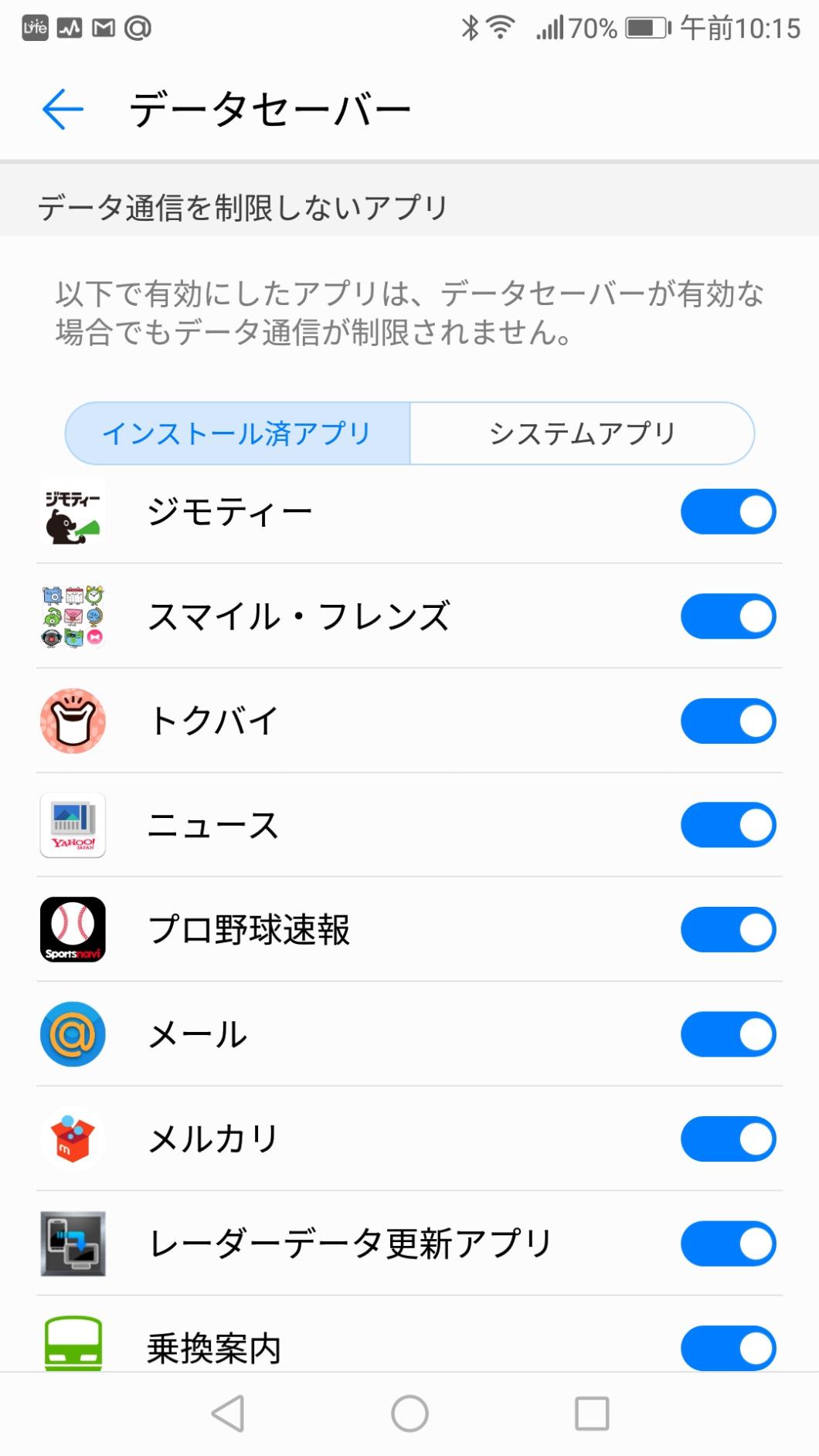Switch to the システムアプリ tab
Viewport: 819px width, 1456px height.
pyautogui.click(x=581, y=433)
